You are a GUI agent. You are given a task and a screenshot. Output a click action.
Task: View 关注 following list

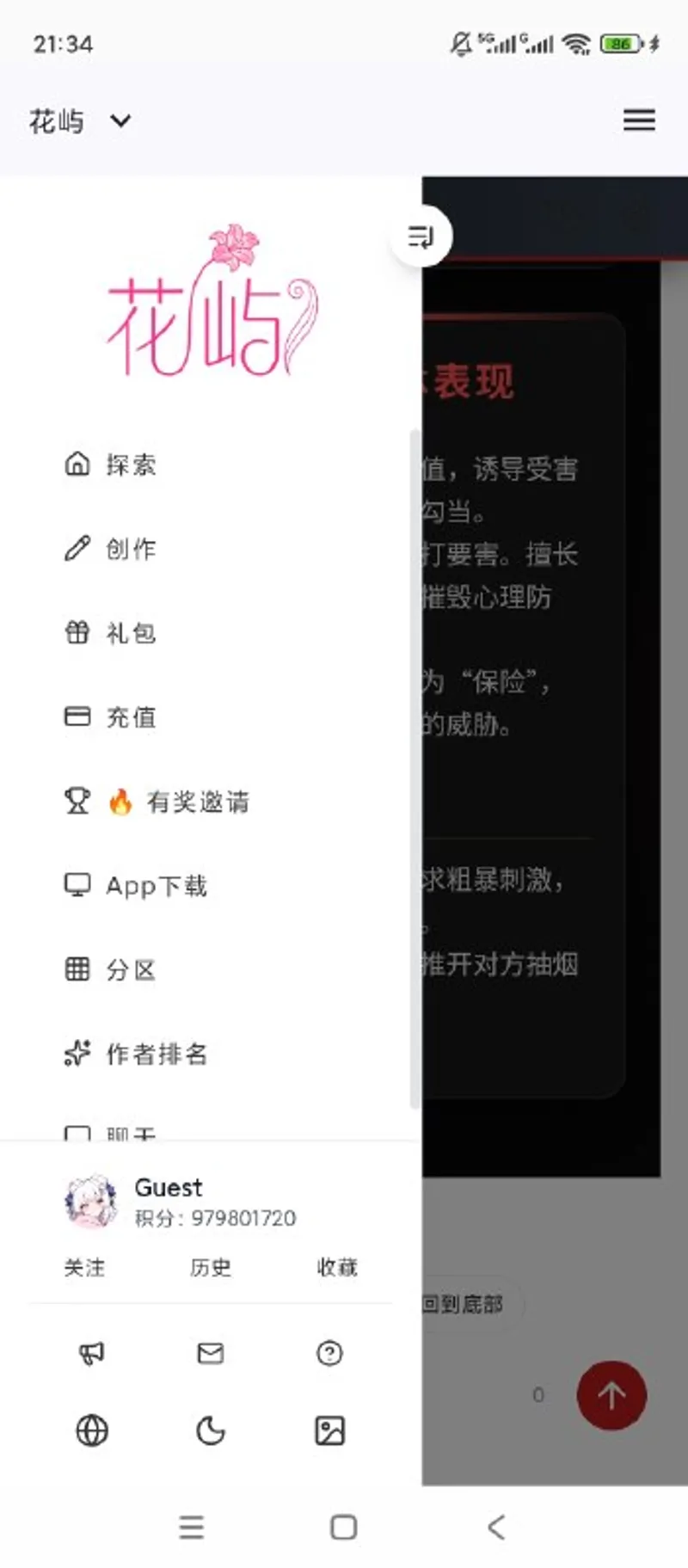pyautogui.click(x=84, y=1267)
